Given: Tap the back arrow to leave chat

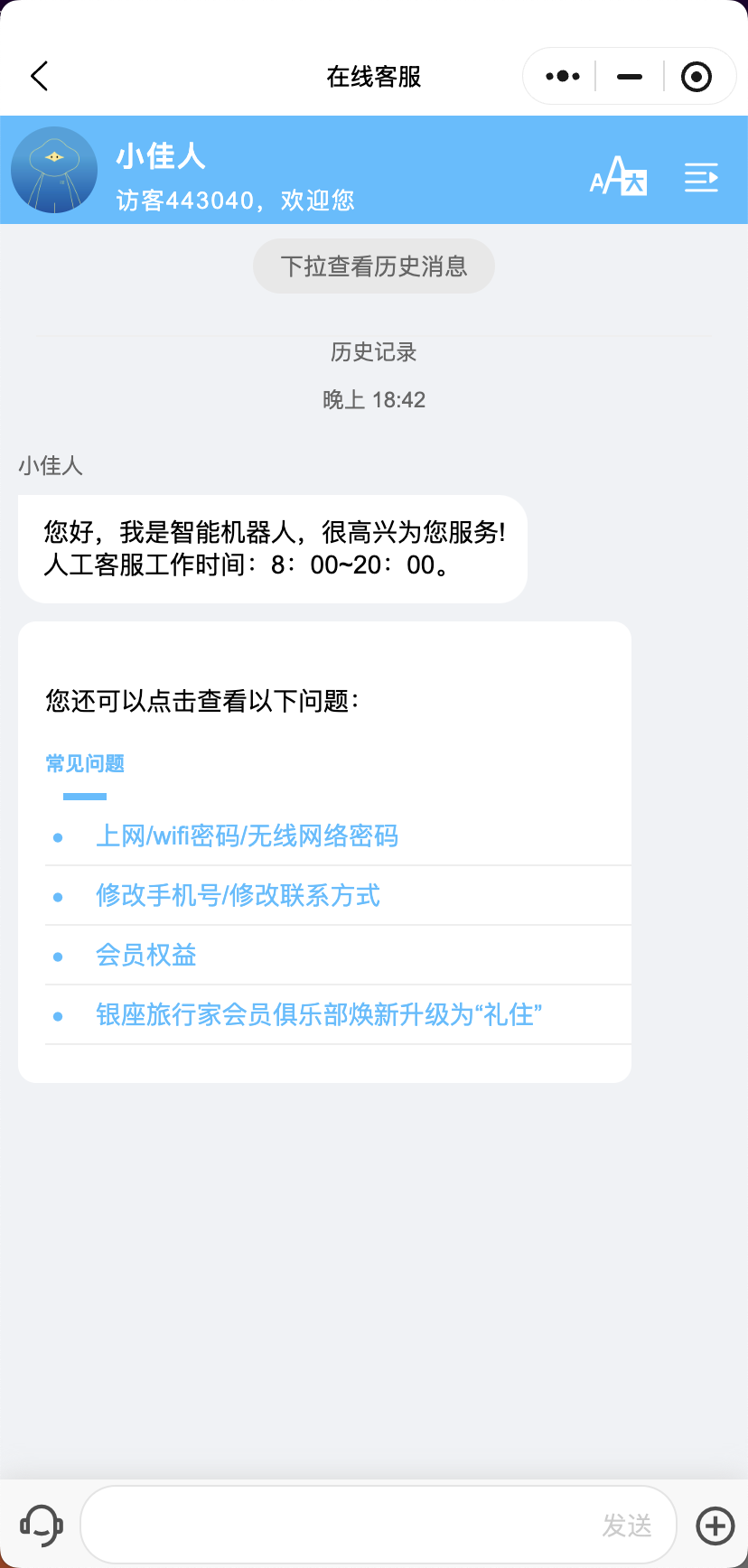Looking at the screenshot, I should pyautogui.click(x=38, y=76).
